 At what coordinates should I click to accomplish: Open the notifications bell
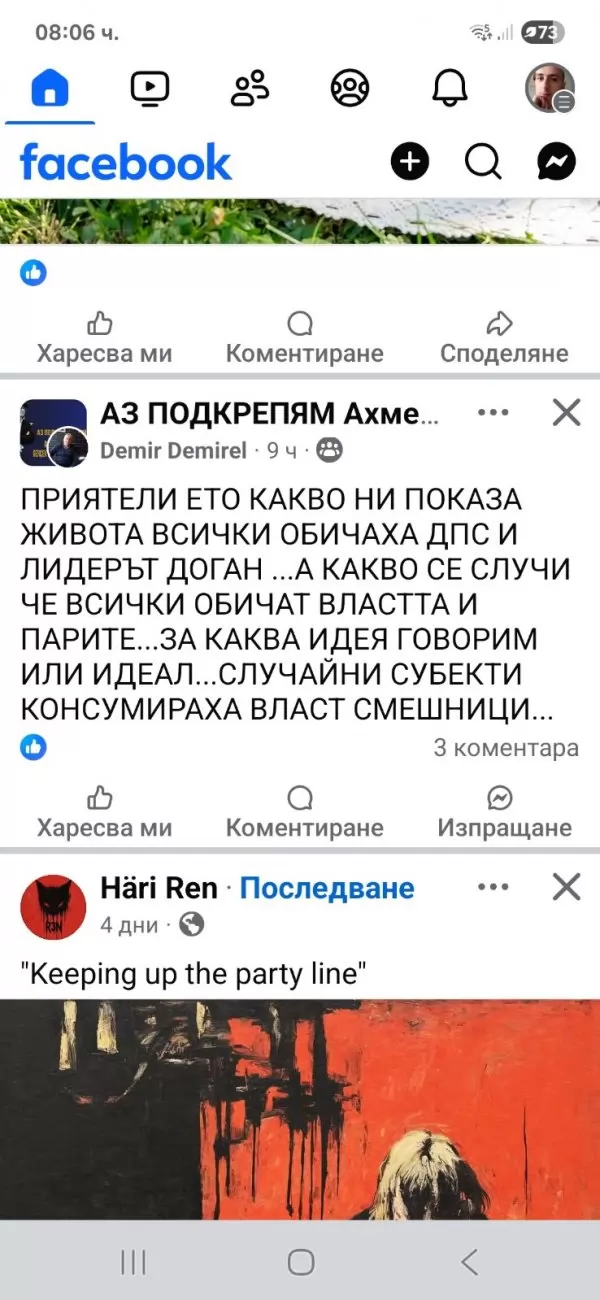(x=450, y=89)
